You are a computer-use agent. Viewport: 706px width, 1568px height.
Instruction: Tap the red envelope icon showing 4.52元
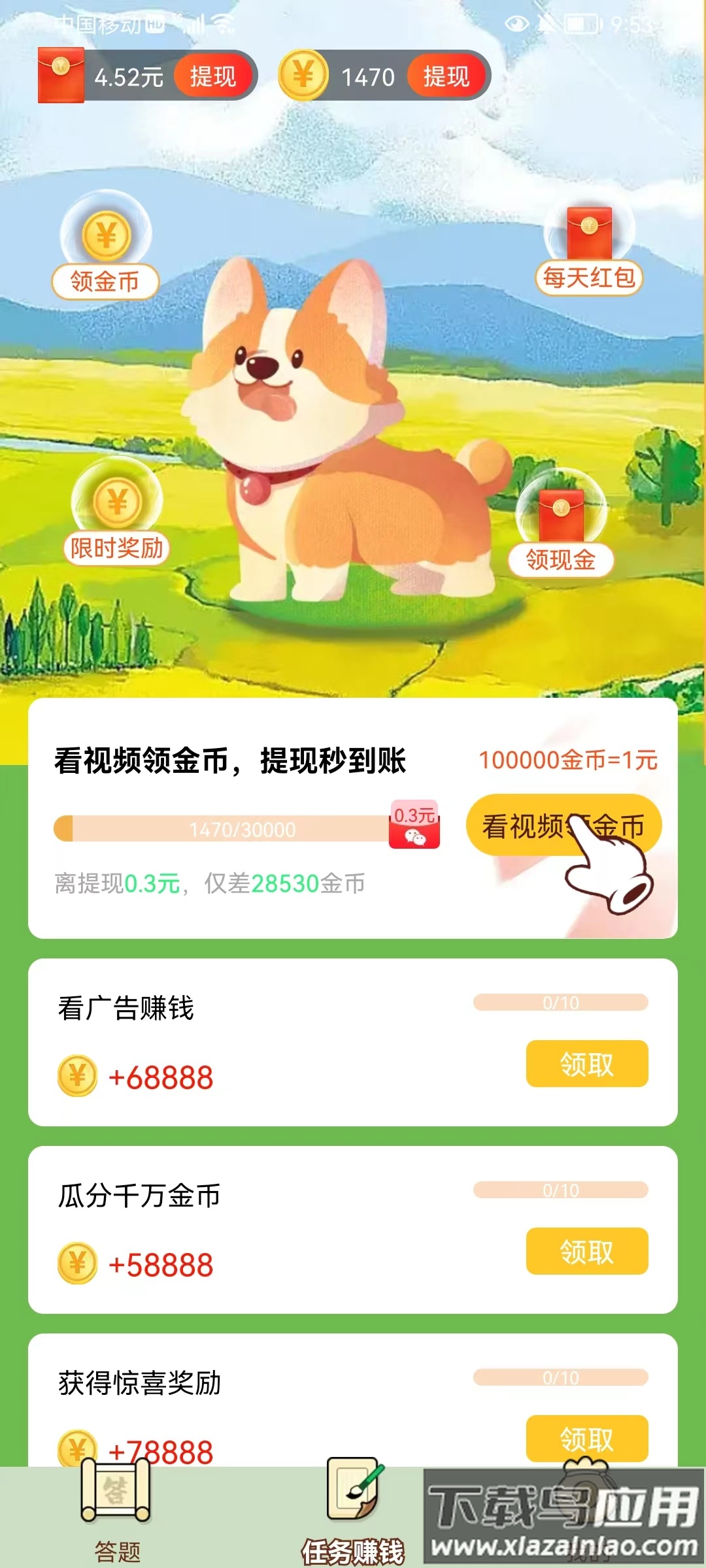(62, 76)
